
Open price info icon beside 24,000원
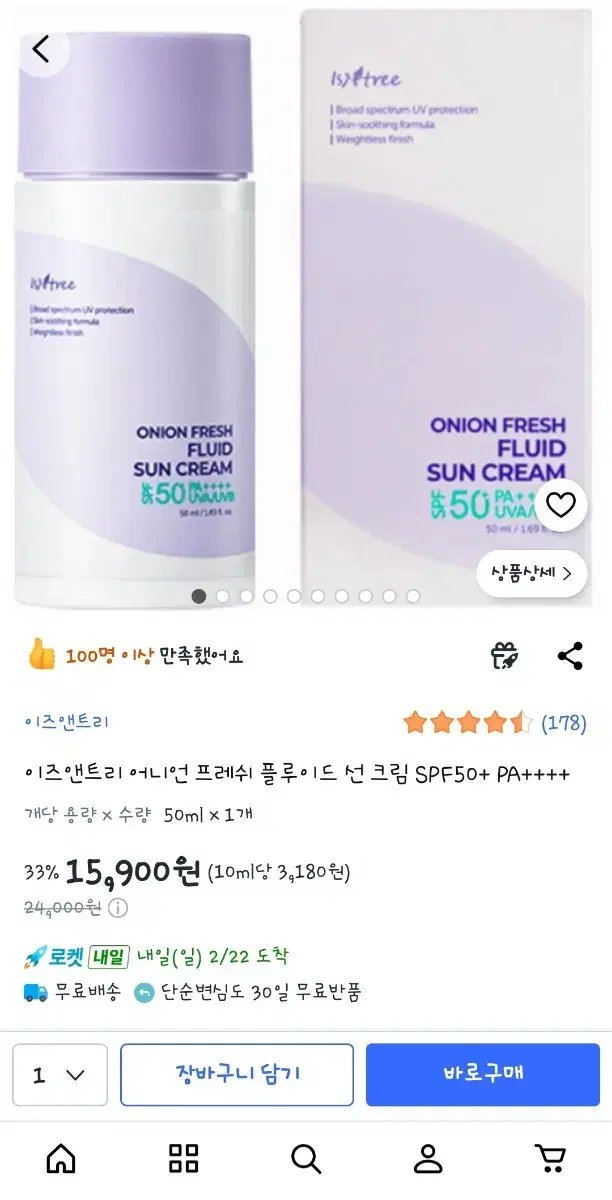coord(118,908)
